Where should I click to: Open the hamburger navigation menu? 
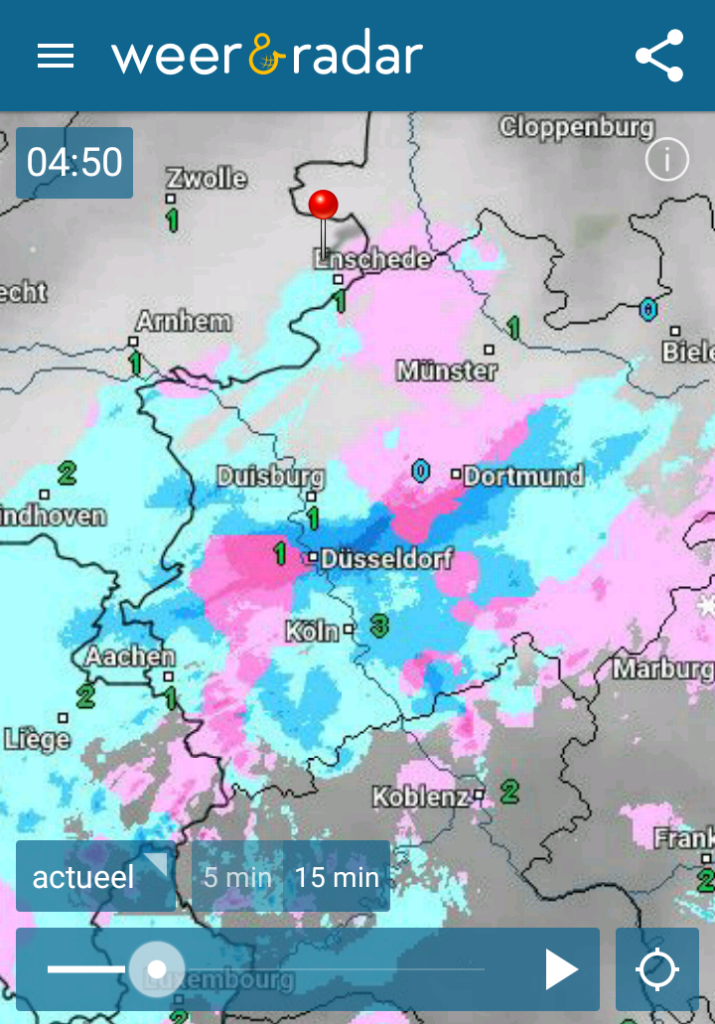(x=56, y=56)
